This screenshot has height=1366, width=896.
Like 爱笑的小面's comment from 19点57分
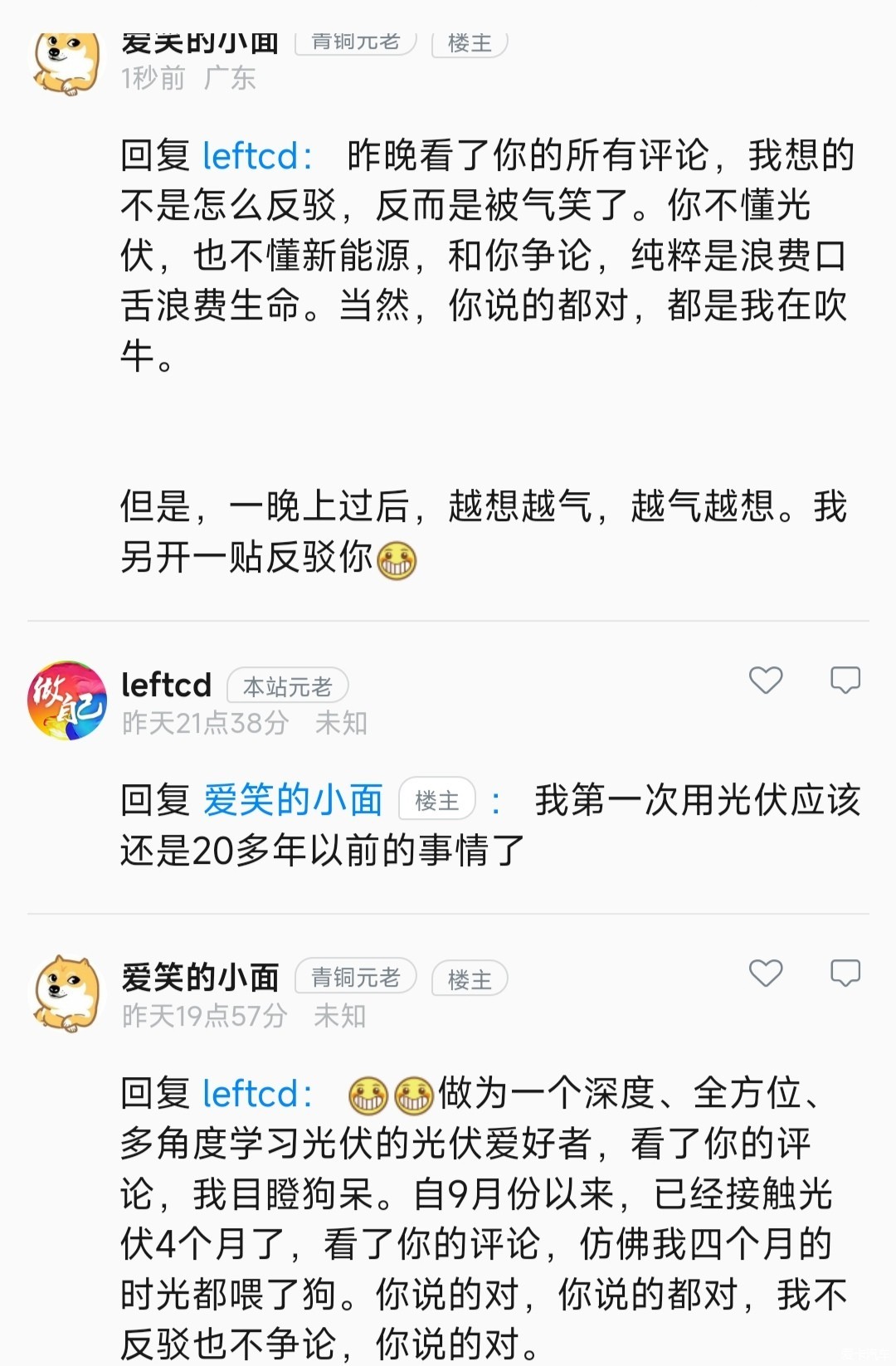click(x=765, y=973)
